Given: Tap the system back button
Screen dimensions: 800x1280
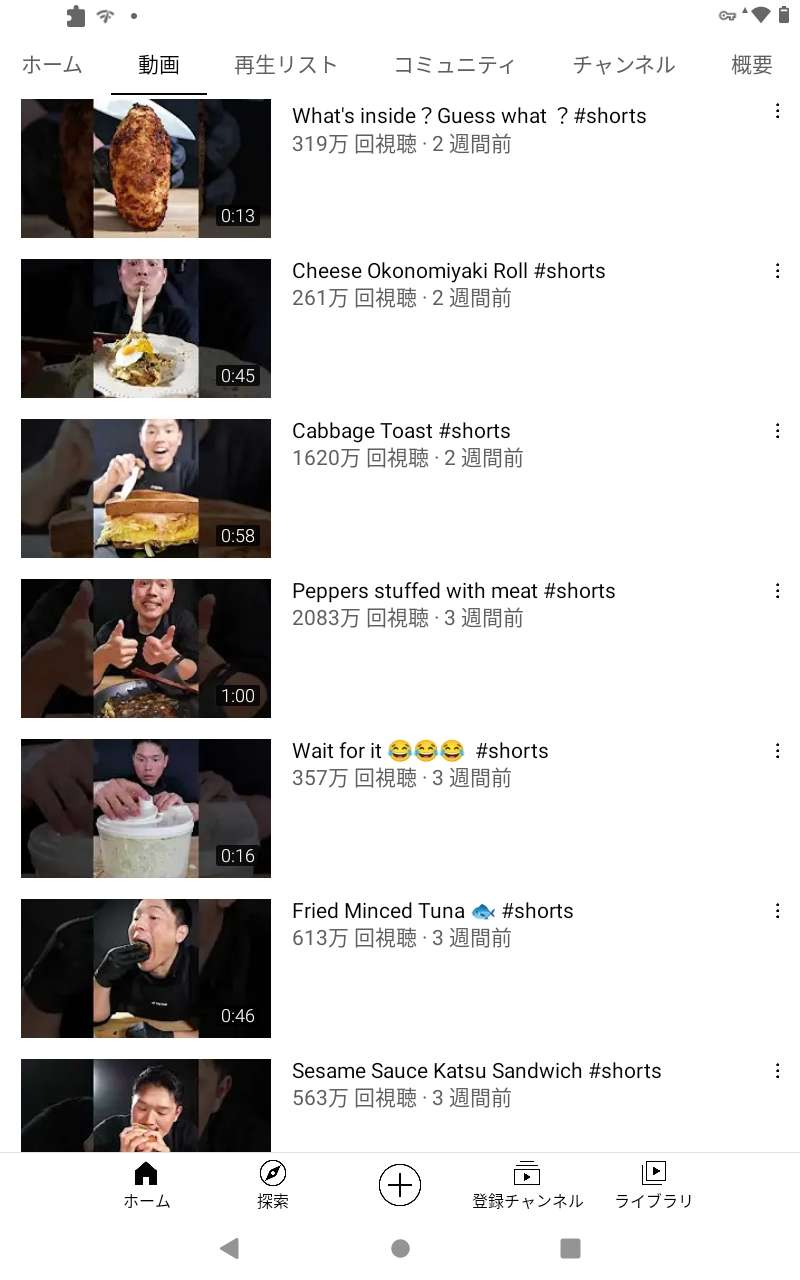Looking at the screenshot, I should (x=229, y=1247).
